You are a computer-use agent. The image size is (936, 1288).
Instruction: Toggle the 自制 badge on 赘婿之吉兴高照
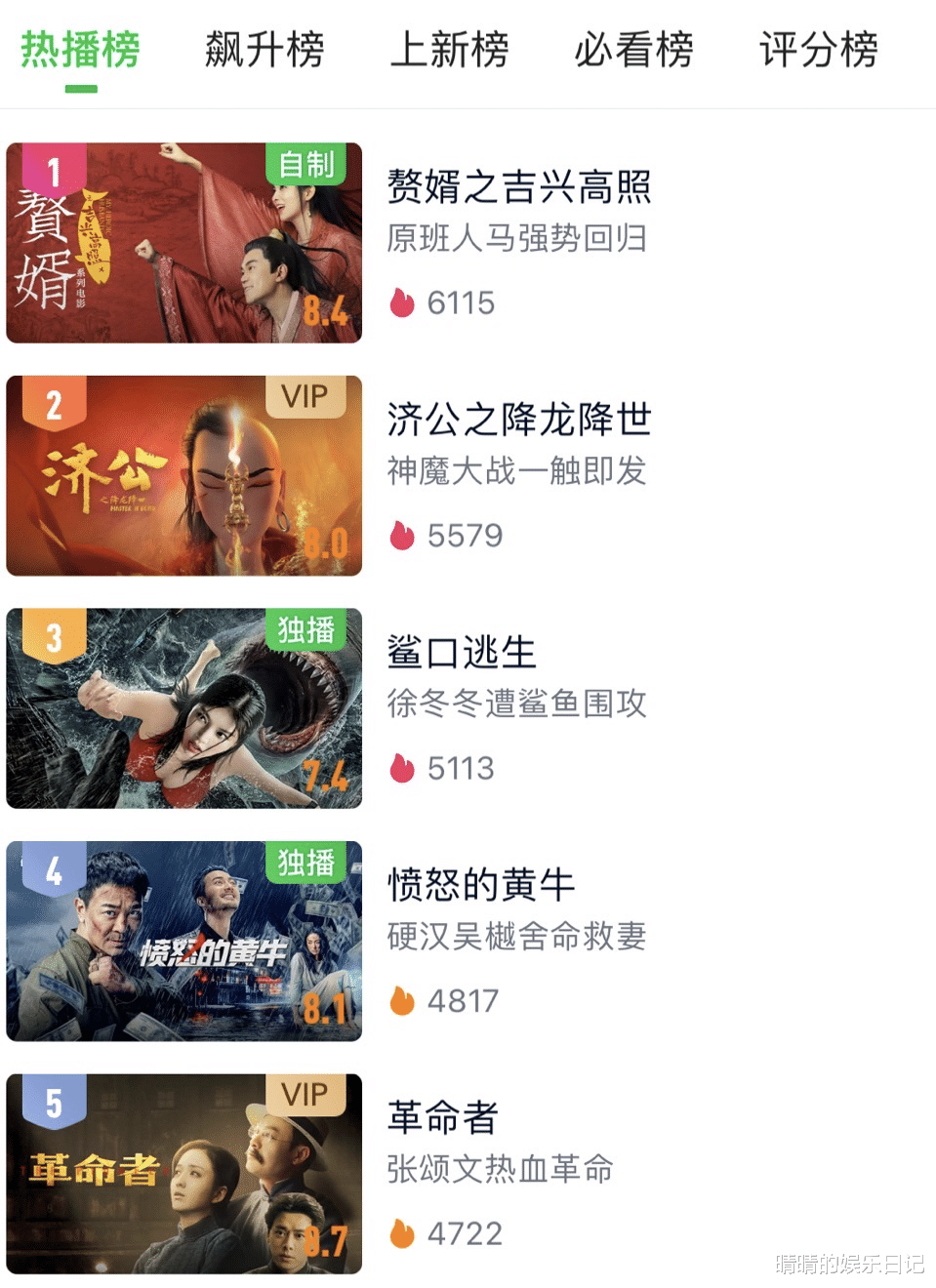point(306,165)
